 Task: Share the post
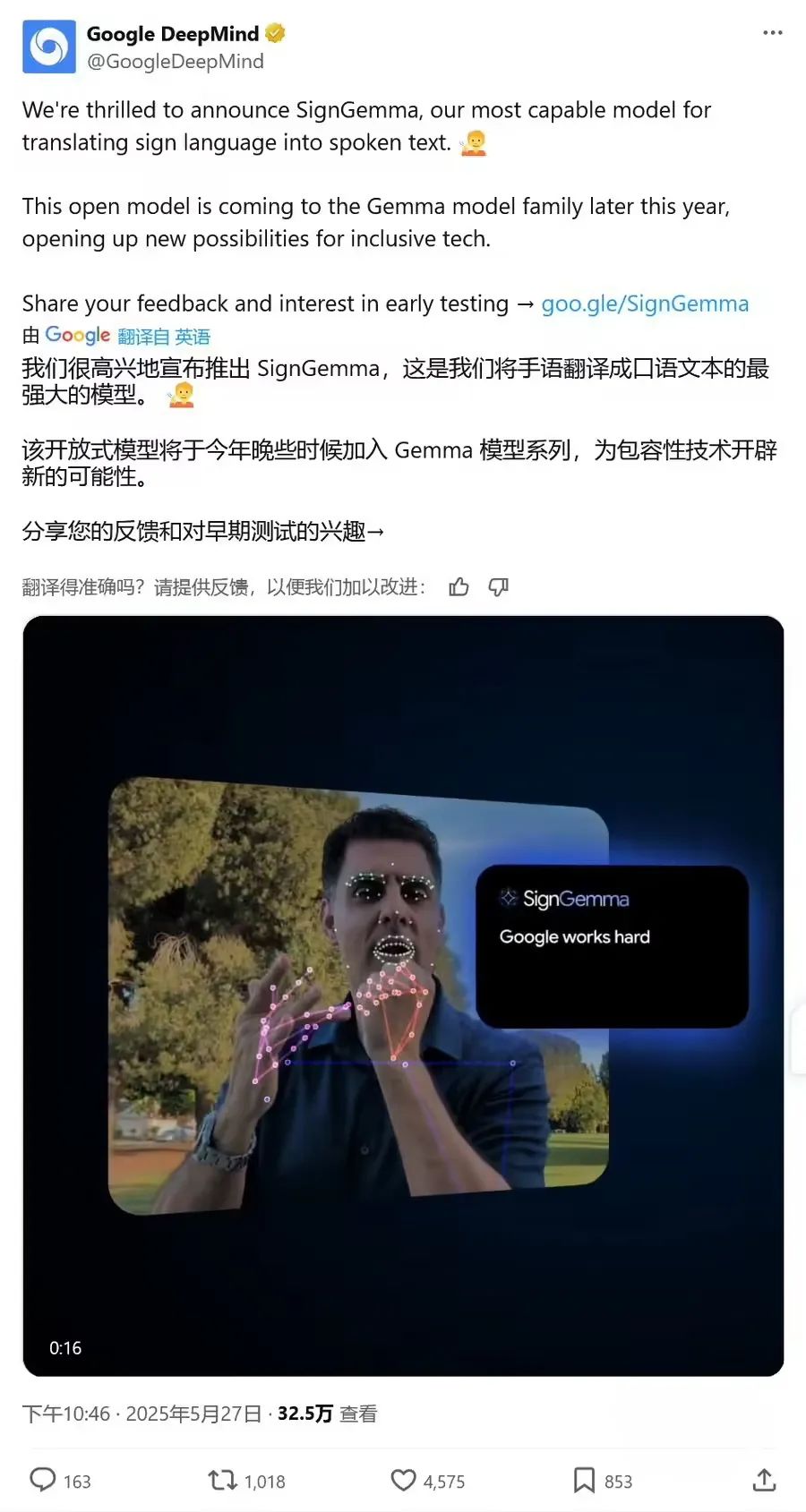click(x=764, y=1480)
